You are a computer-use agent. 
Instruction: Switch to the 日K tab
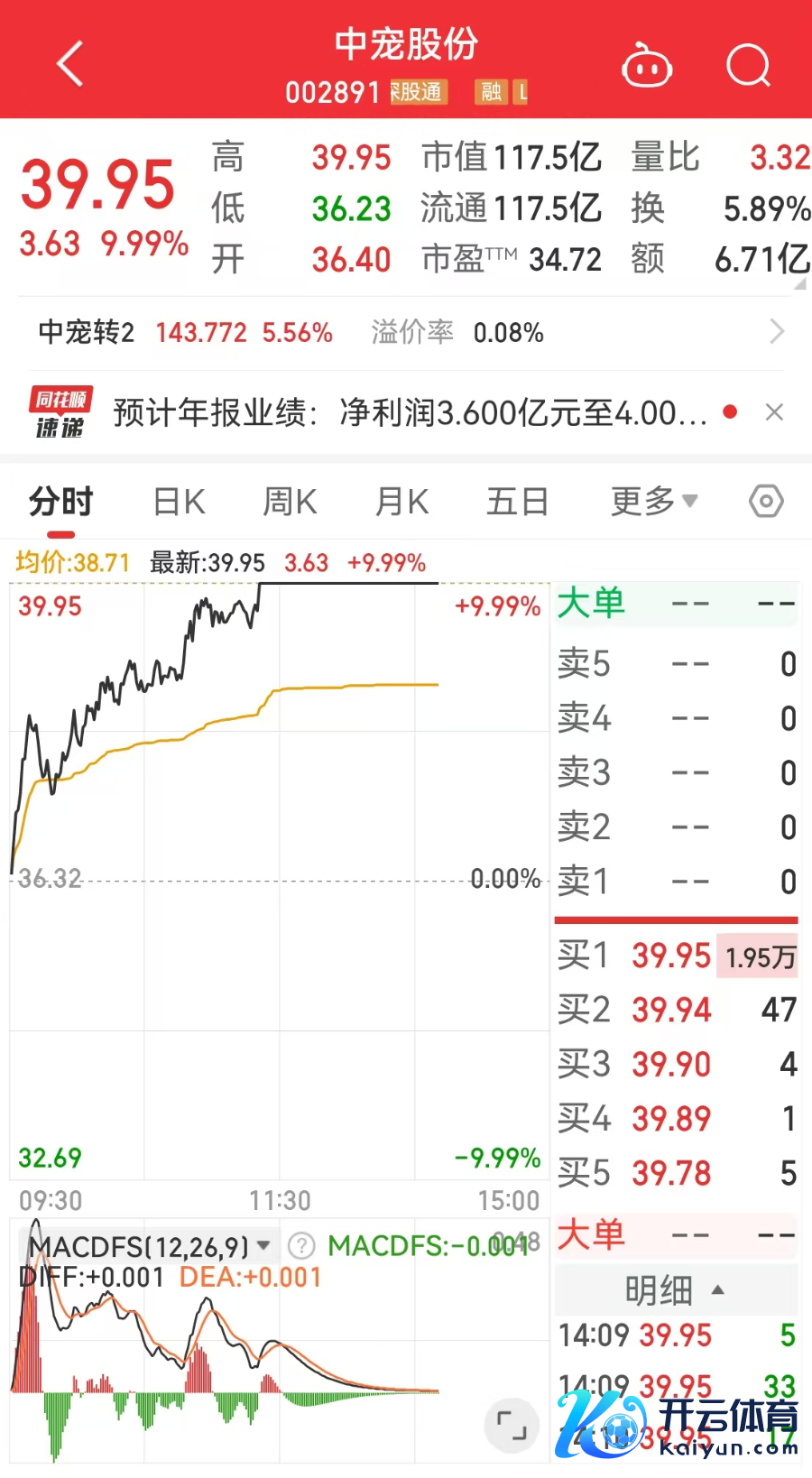pyautogui.click(x=179, y=501)
